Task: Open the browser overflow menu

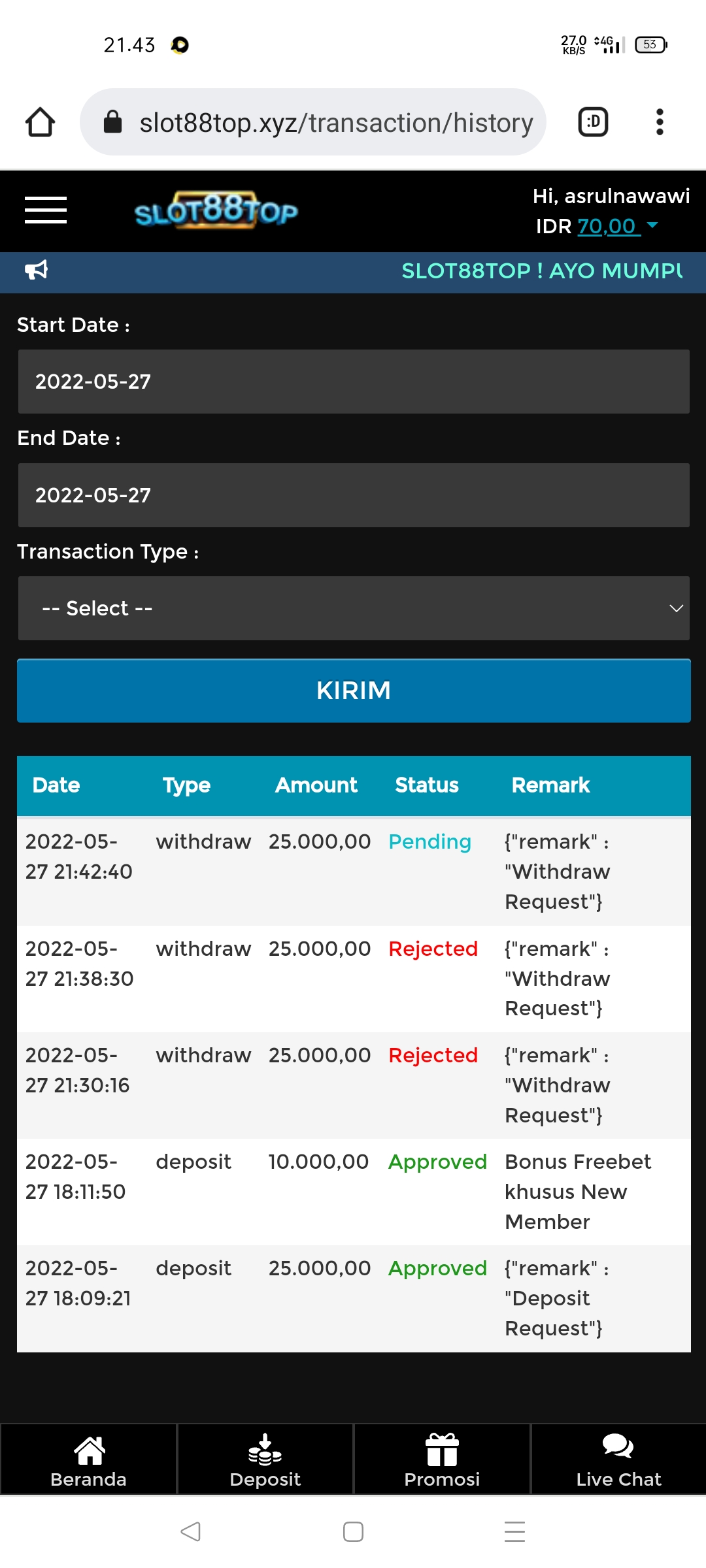Action: tap(660, 122)
